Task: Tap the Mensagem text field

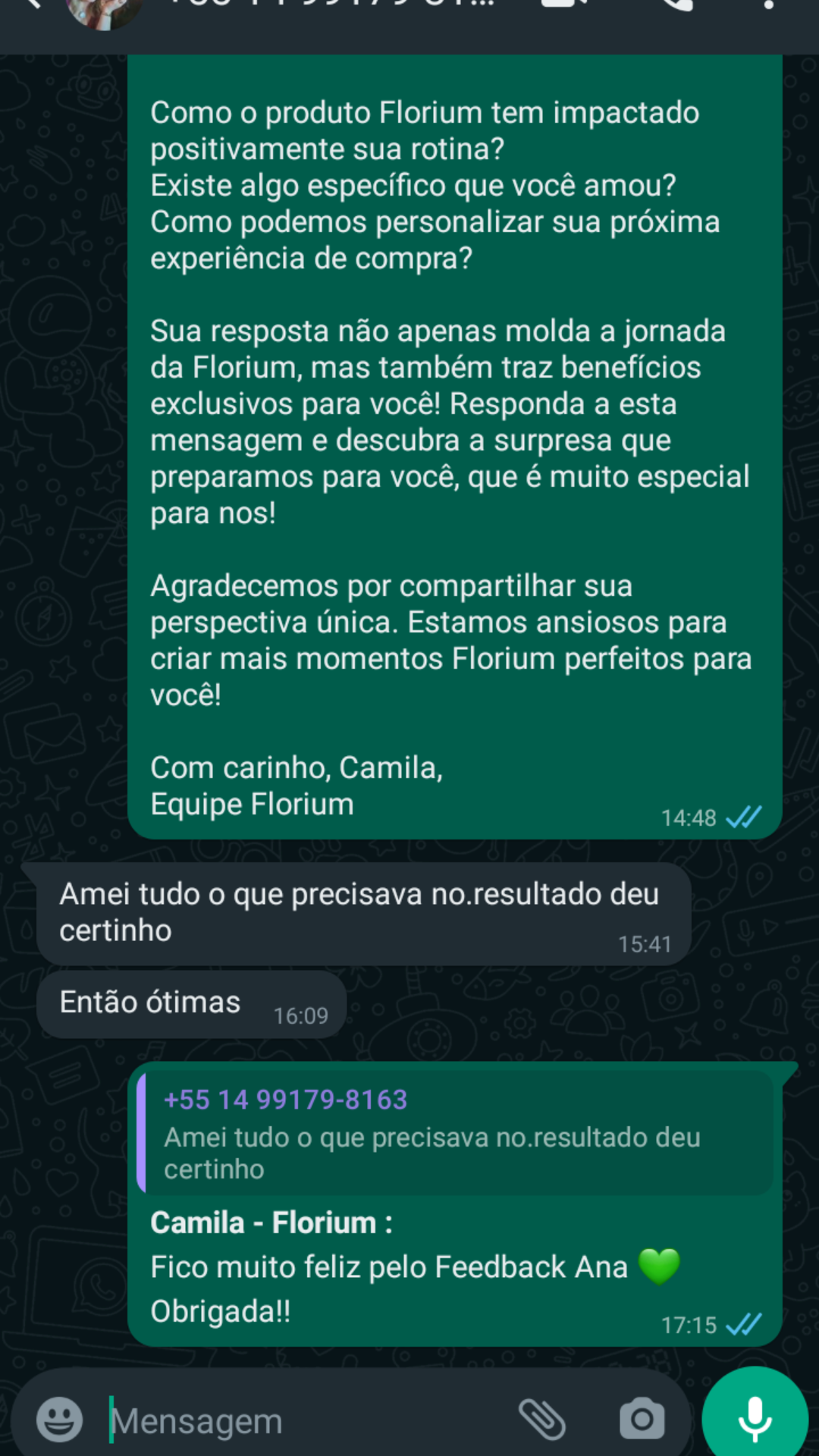Action: [x=303, y=1420]
